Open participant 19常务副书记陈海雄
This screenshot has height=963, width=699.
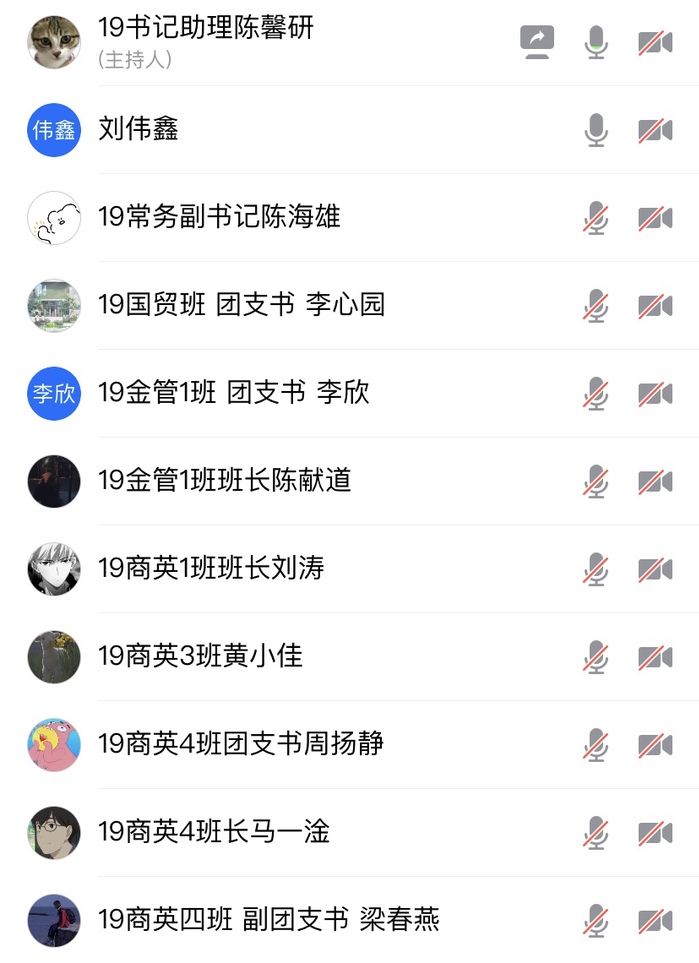click(219, 217)
